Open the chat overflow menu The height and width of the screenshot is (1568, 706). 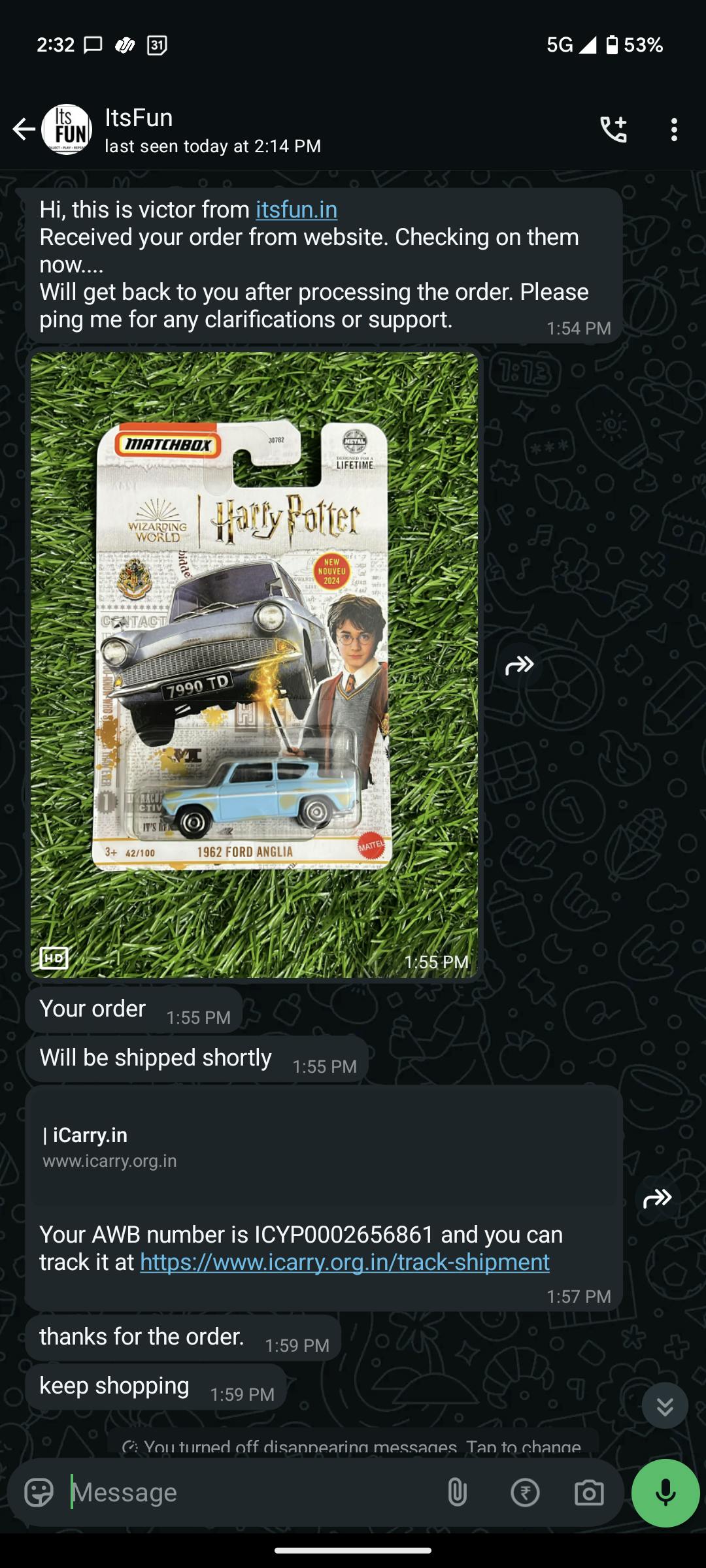coord(674,129)
